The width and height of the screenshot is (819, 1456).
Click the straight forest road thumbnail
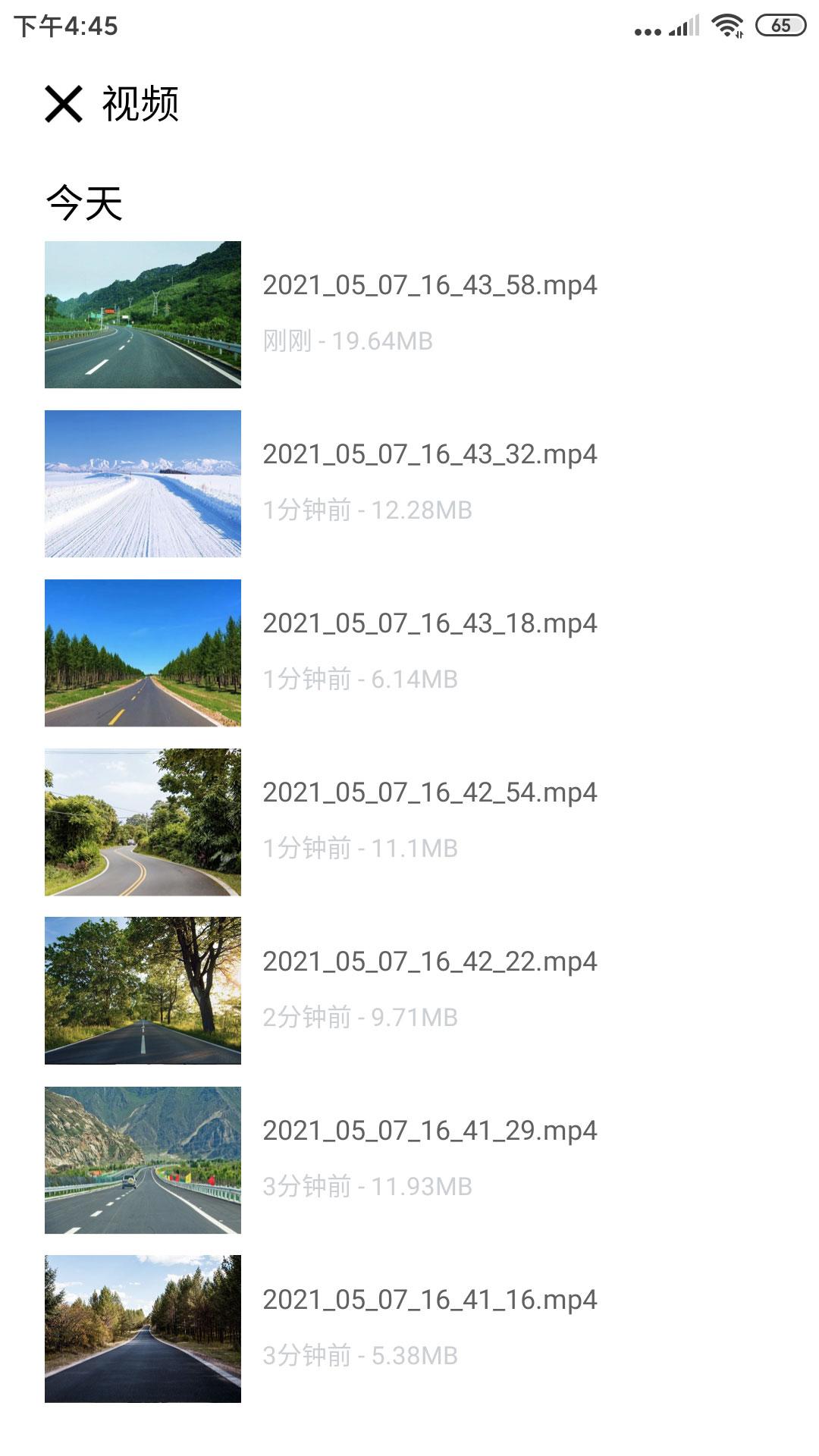coord(144,651)
